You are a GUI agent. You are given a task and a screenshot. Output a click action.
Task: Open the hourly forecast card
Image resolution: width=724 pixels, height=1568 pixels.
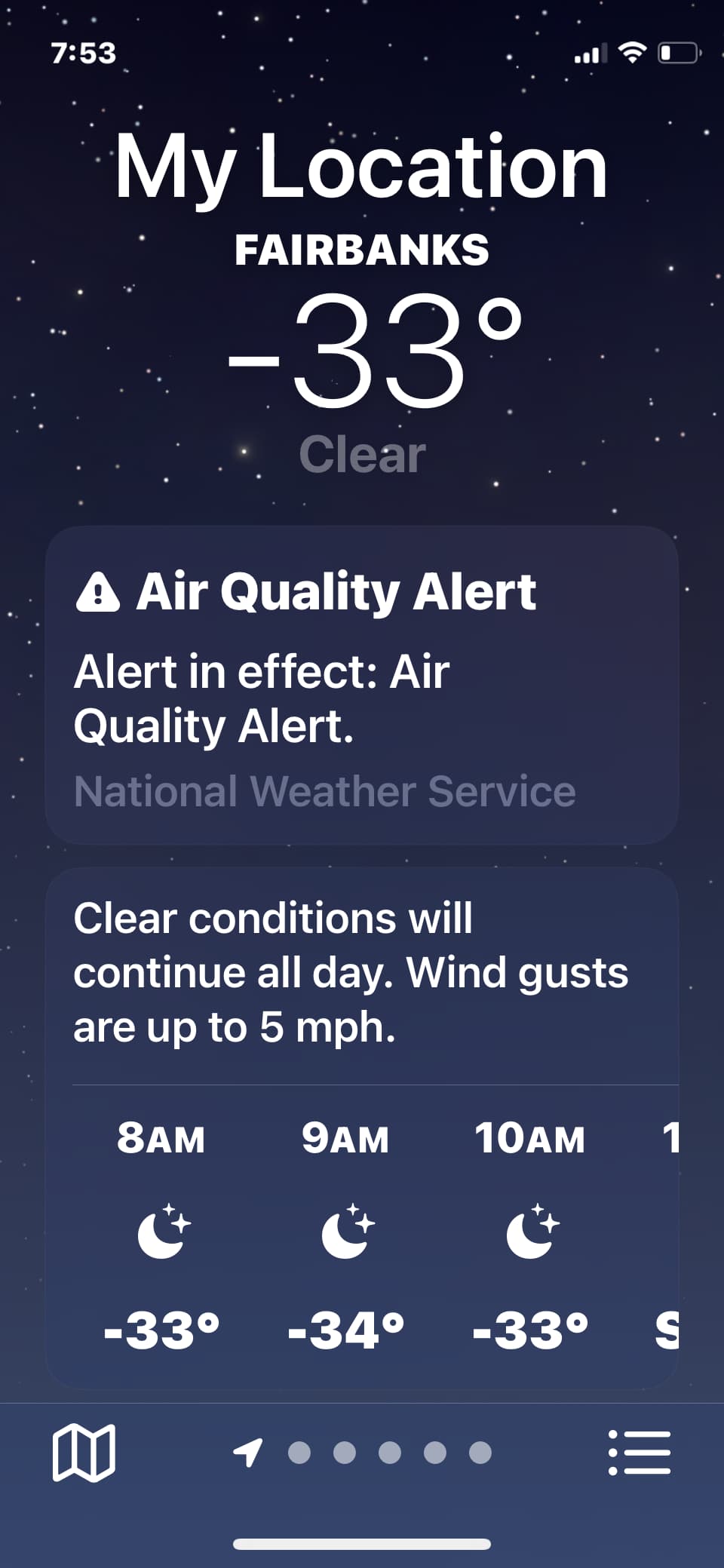click(362, 1129)
